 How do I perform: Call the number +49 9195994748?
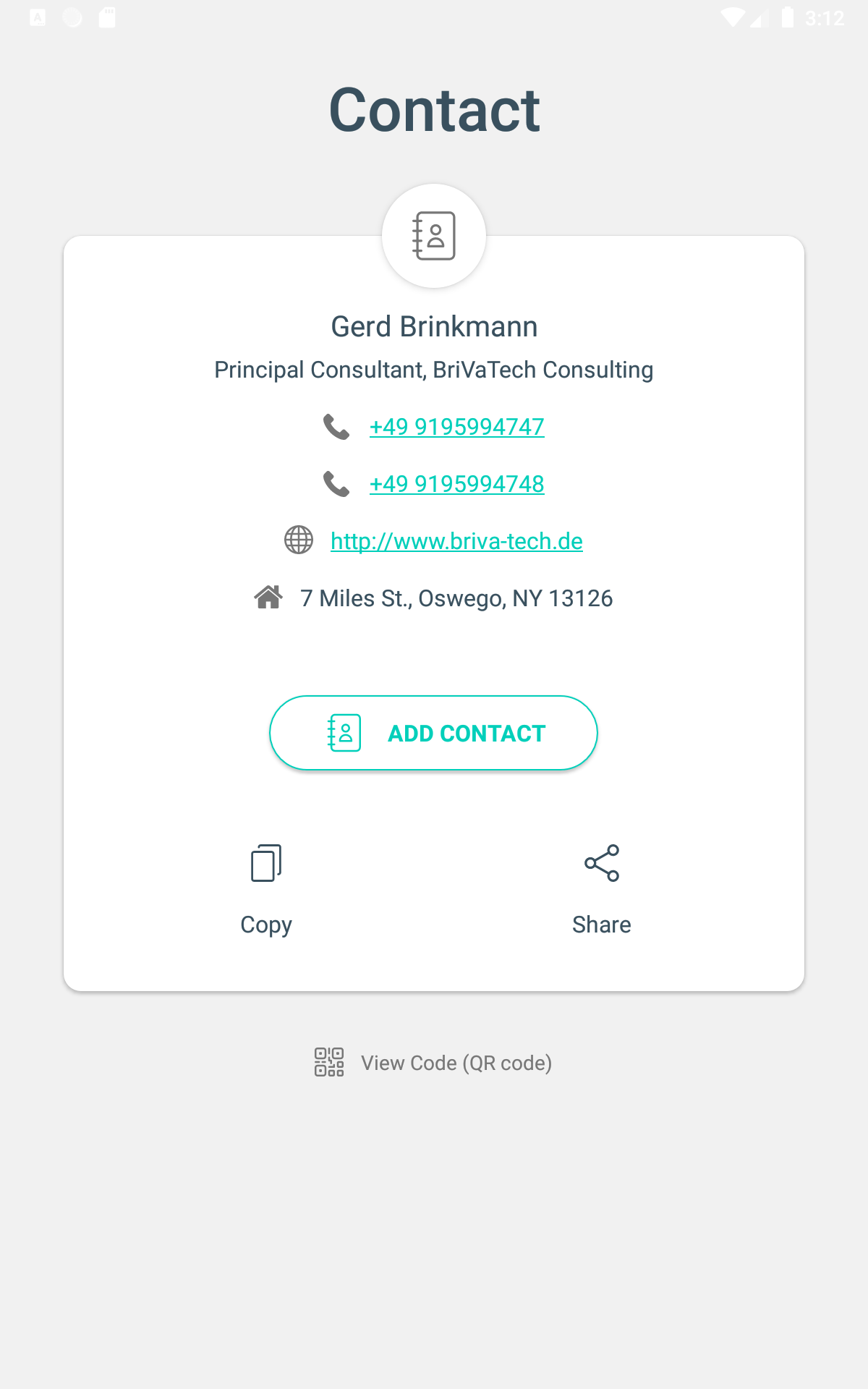click(456, 484)
